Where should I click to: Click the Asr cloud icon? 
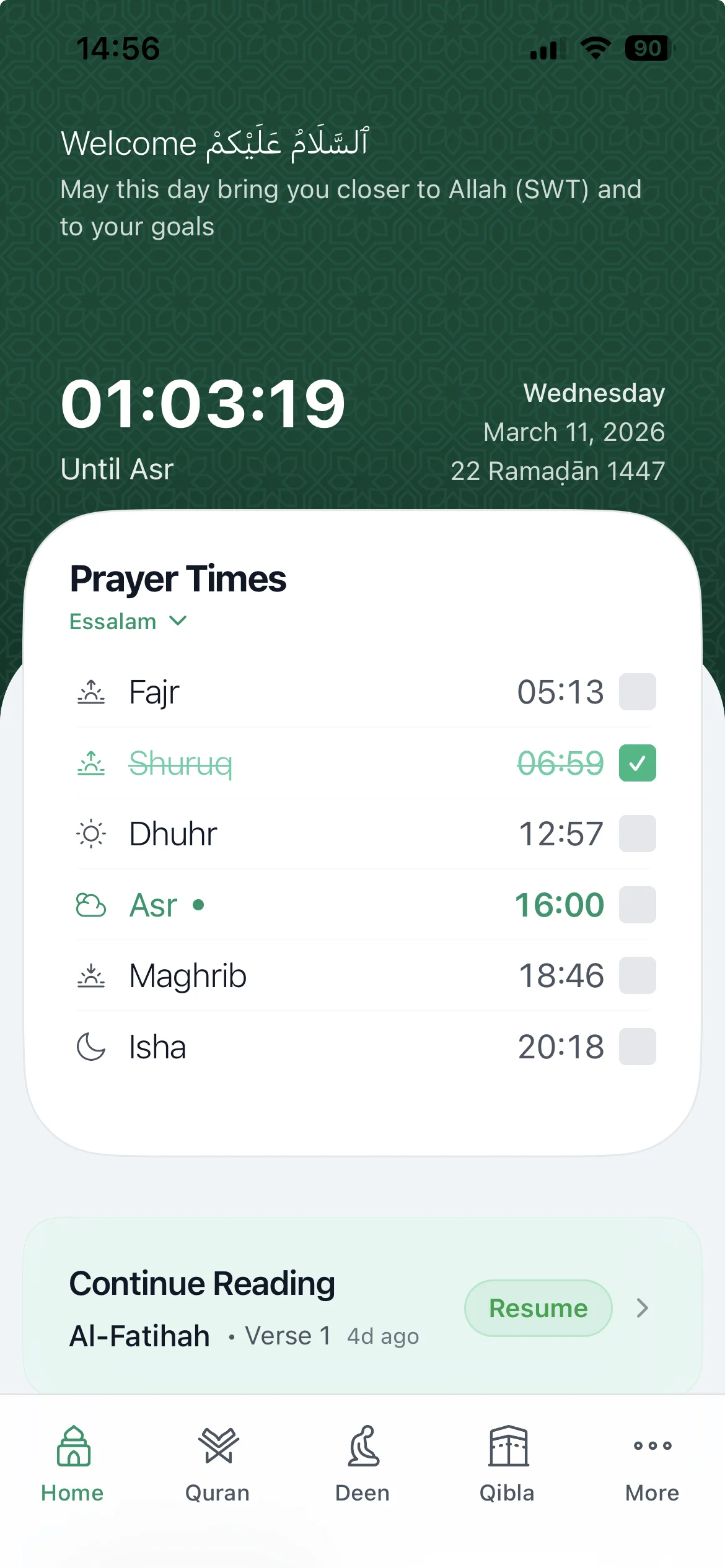click(91, 904)
